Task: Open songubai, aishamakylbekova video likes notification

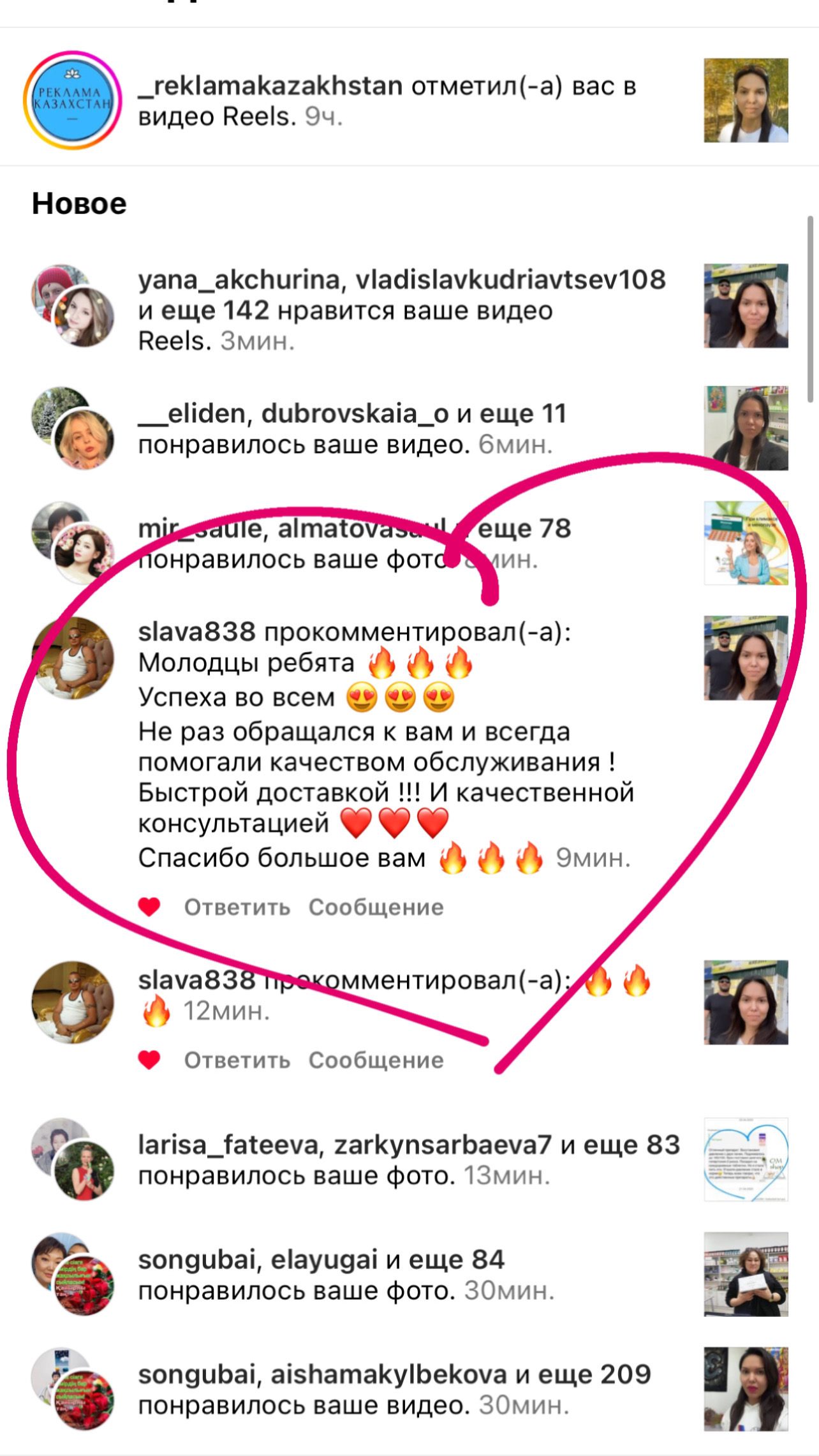Action: coord(394,1389)
